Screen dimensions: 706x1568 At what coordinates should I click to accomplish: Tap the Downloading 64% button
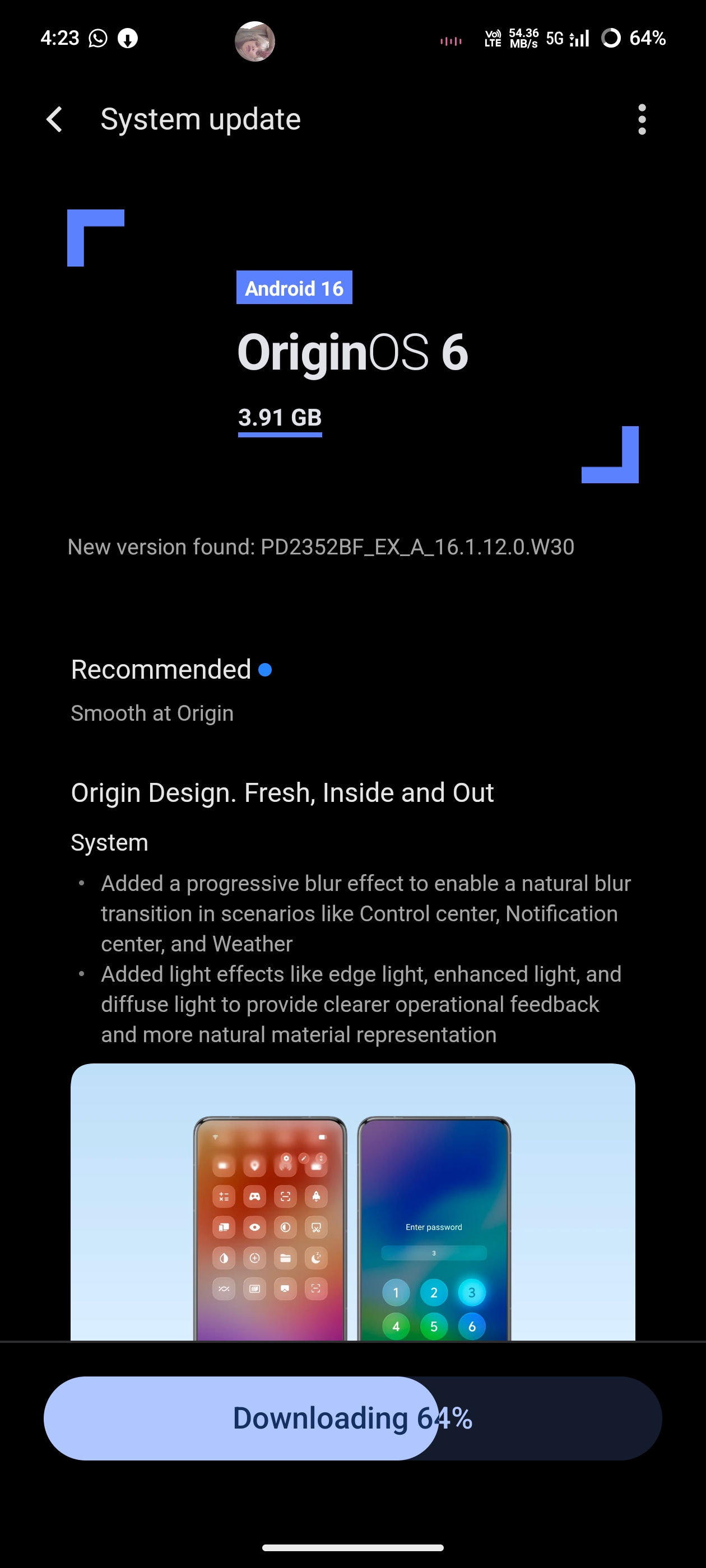pyautogui.click(x=352, y=1418)
